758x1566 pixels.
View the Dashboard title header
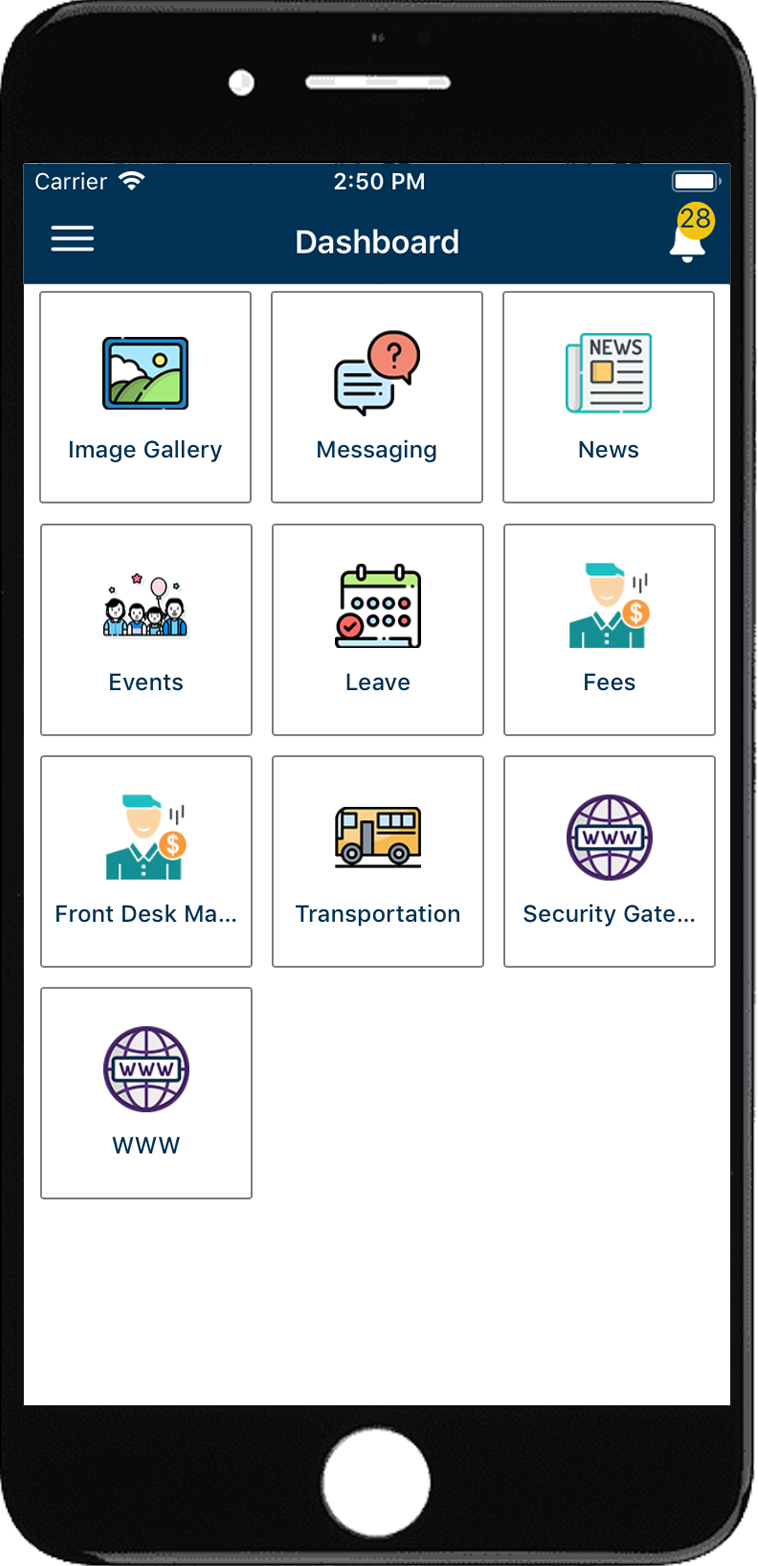click(377, 242)
